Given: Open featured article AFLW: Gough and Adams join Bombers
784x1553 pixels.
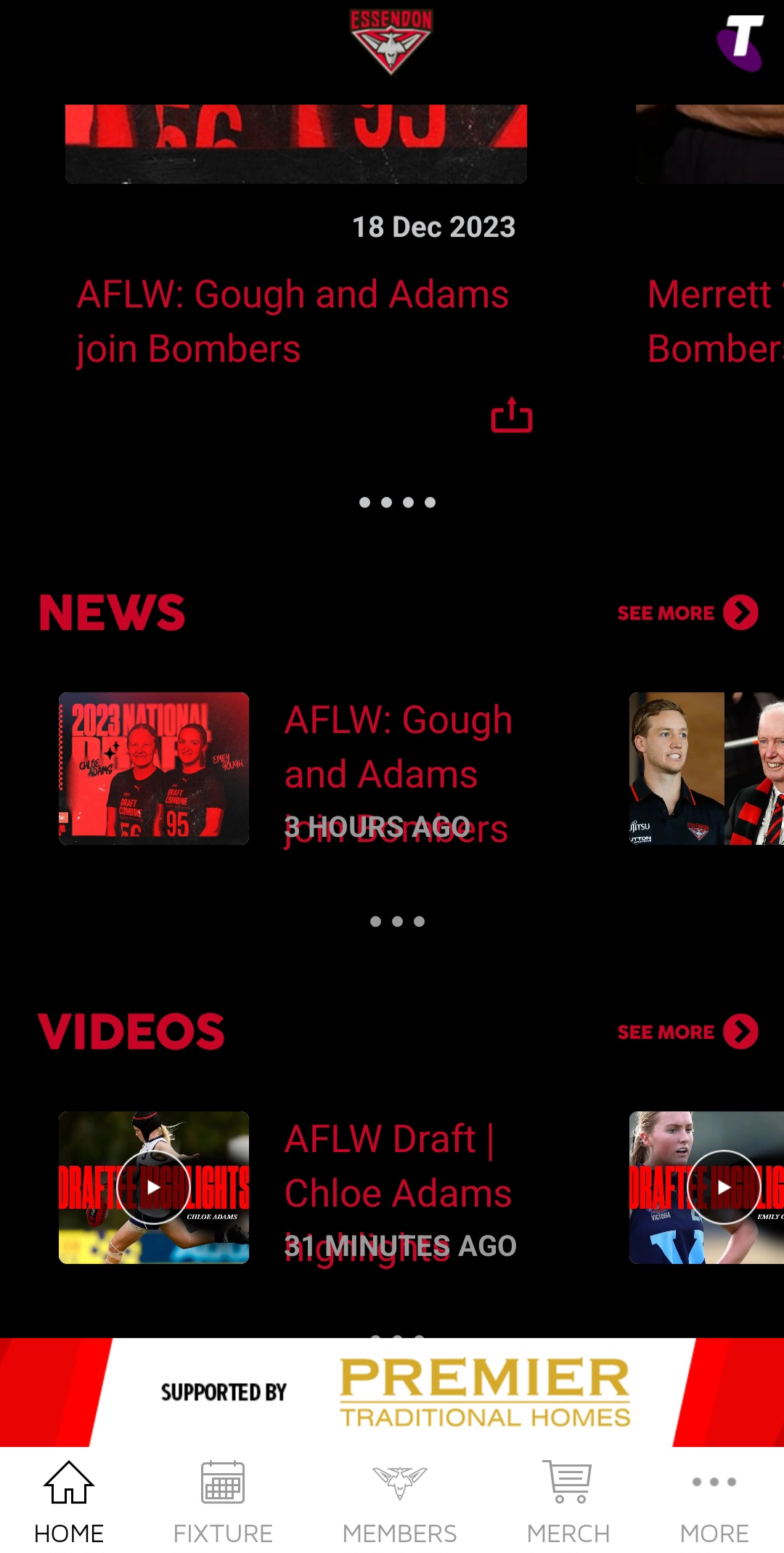Looking at the screenshot, I should tap(293, 322).
